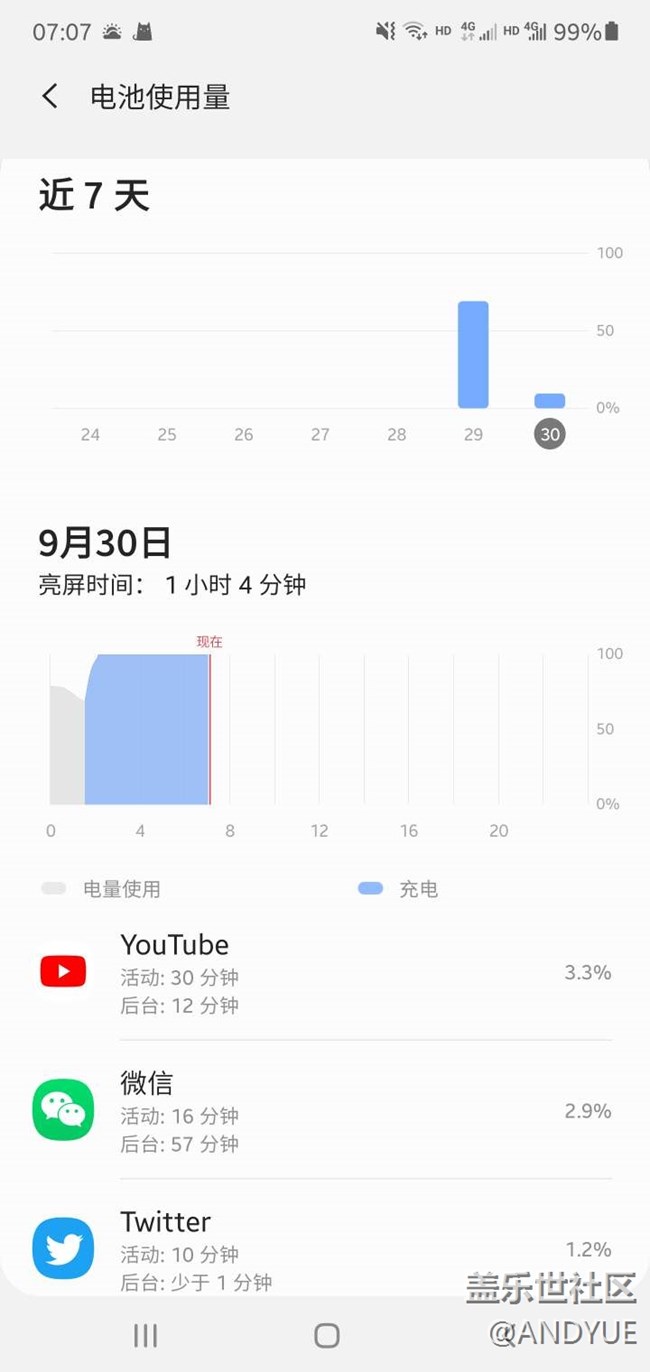Viewport: 650px width, 1372px height.
Task: Go back from the 电池使用量 page
Action: [x=50, y=97]
